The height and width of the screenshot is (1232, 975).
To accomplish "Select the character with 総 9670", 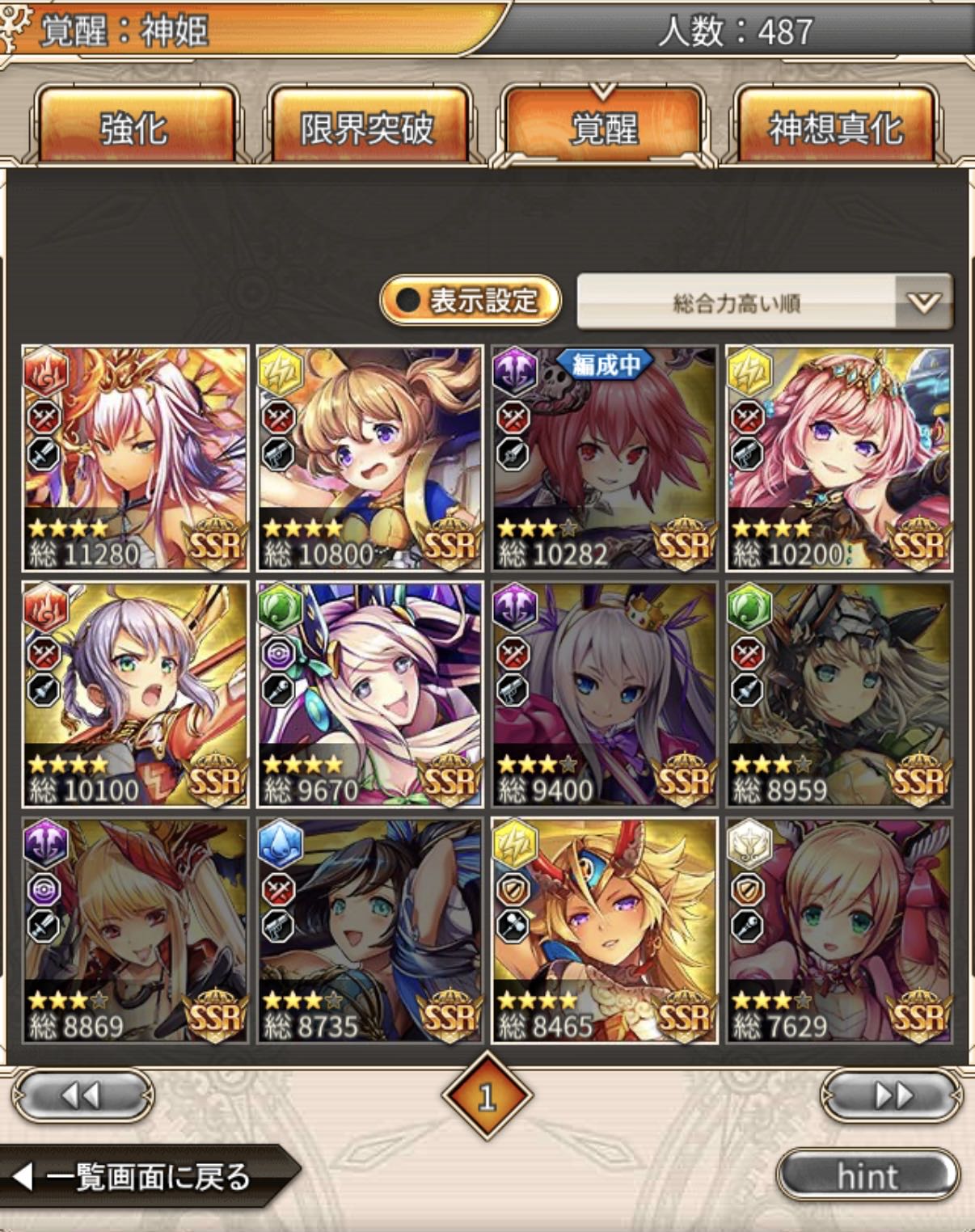I will (x=369, y=694).
